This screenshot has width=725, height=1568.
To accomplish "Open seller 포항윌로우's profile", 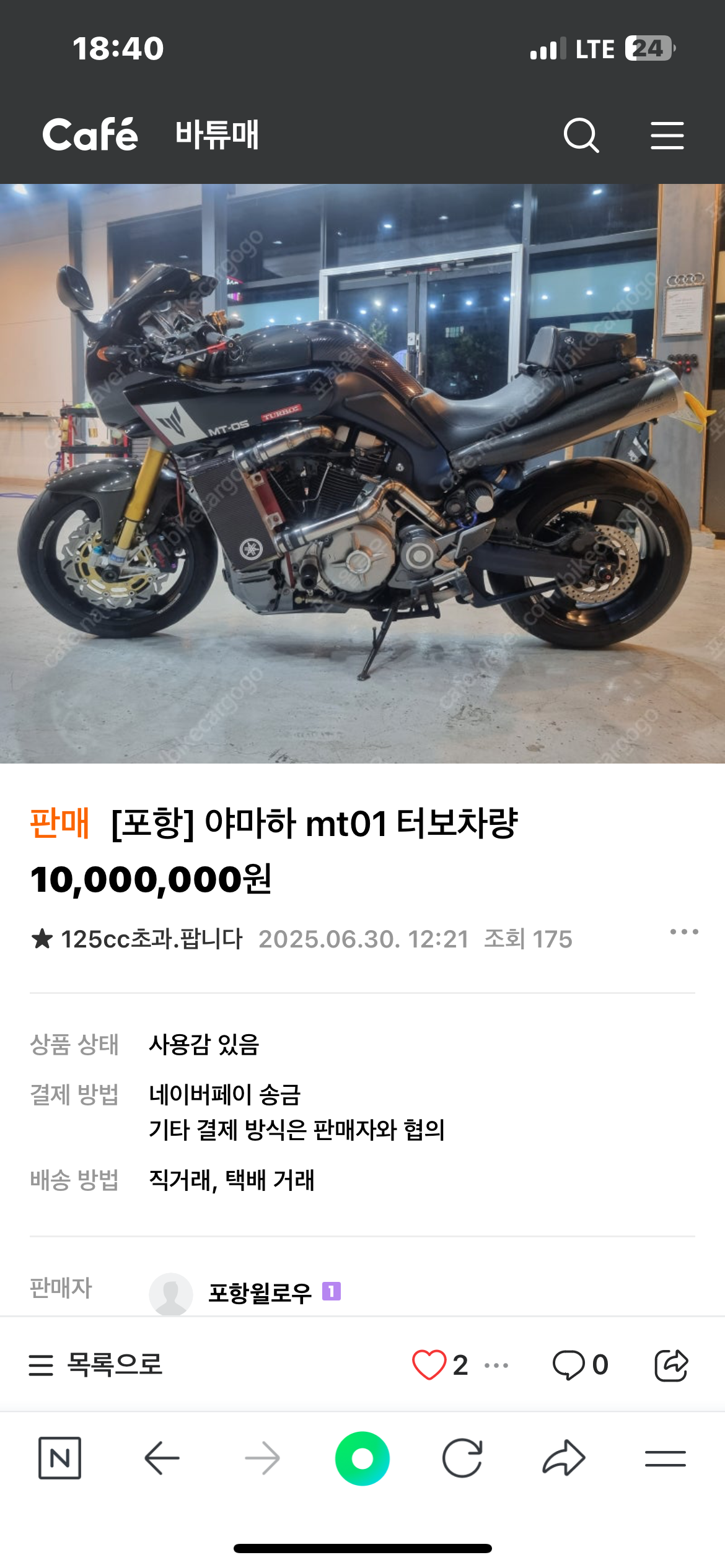I will [260, 1292].
